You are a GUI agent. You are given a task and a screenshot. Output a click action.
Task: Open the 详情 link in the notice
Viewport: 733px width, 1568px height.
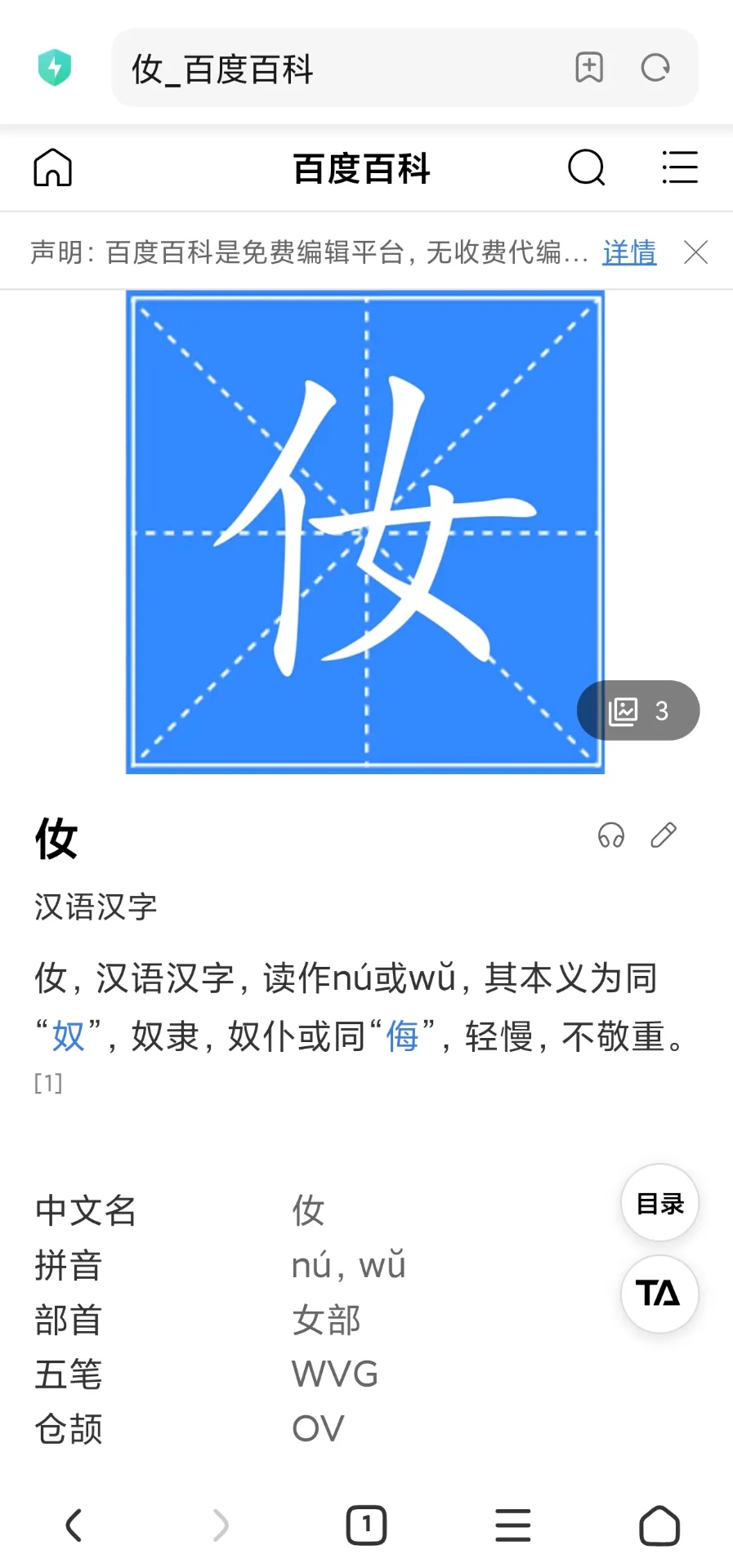(x=629, y=252)
